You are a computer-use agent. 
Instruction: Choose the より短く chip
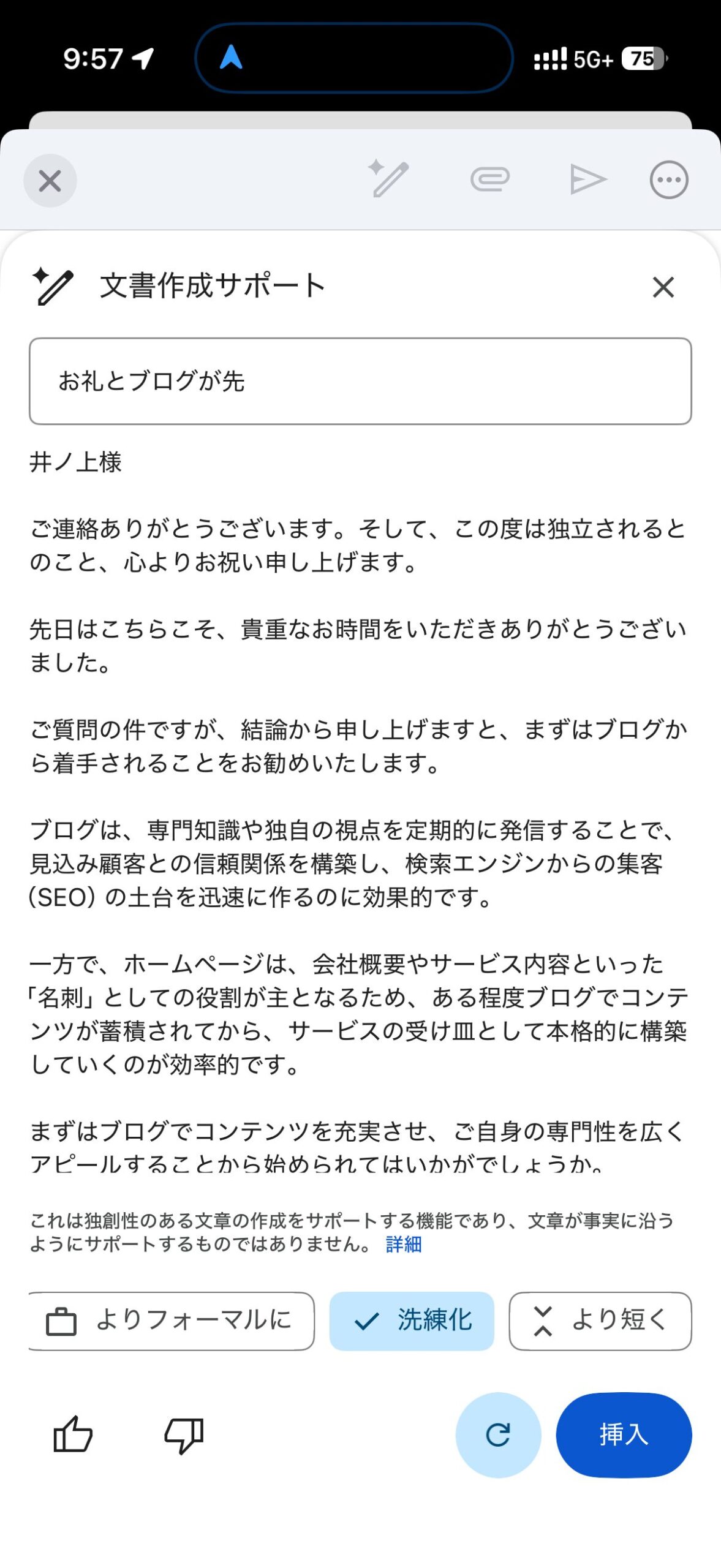tap(600, 1321)
